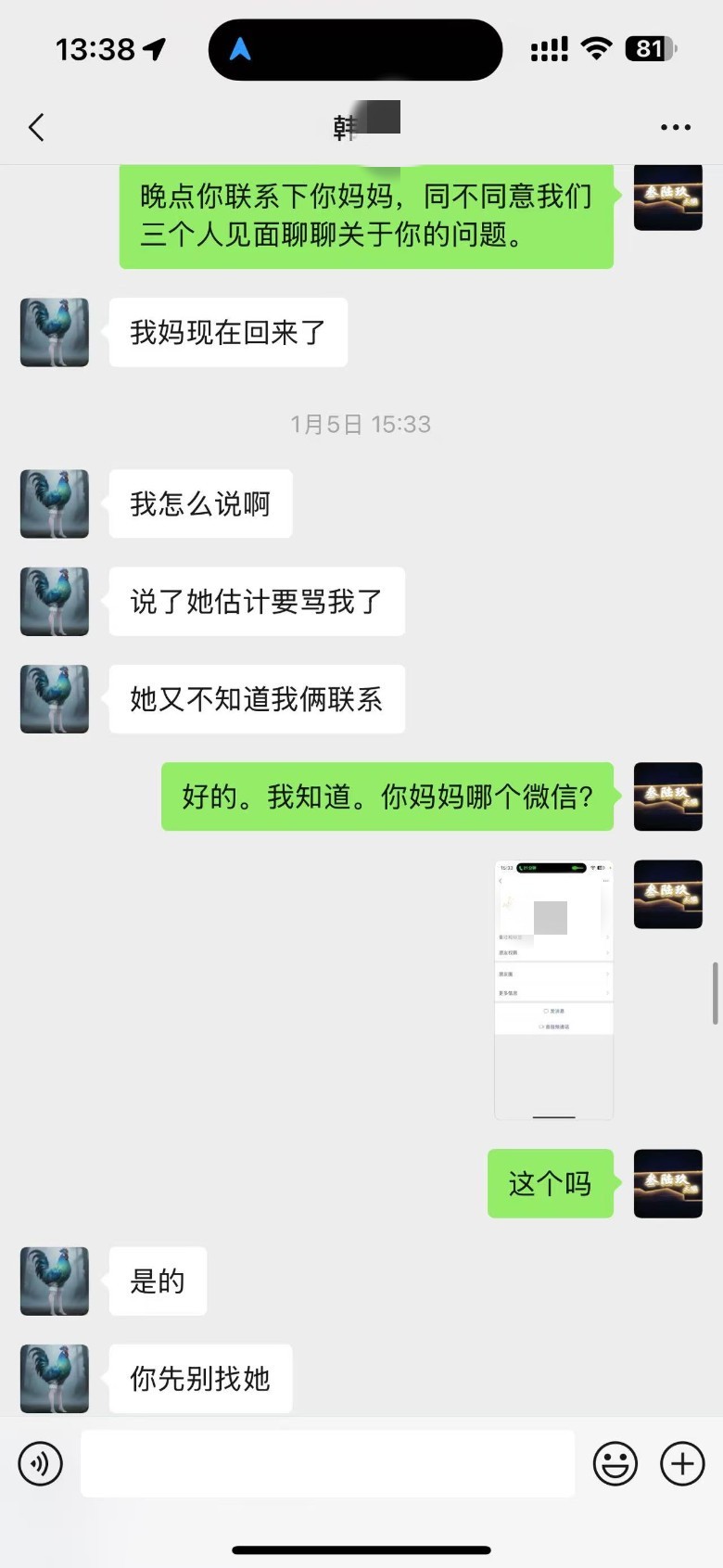Image resolution: width=723 pixels, height=1568 pixels.
Task: Open rooster avatar beside 我妈现在回来了
Action: click(55, 332)
